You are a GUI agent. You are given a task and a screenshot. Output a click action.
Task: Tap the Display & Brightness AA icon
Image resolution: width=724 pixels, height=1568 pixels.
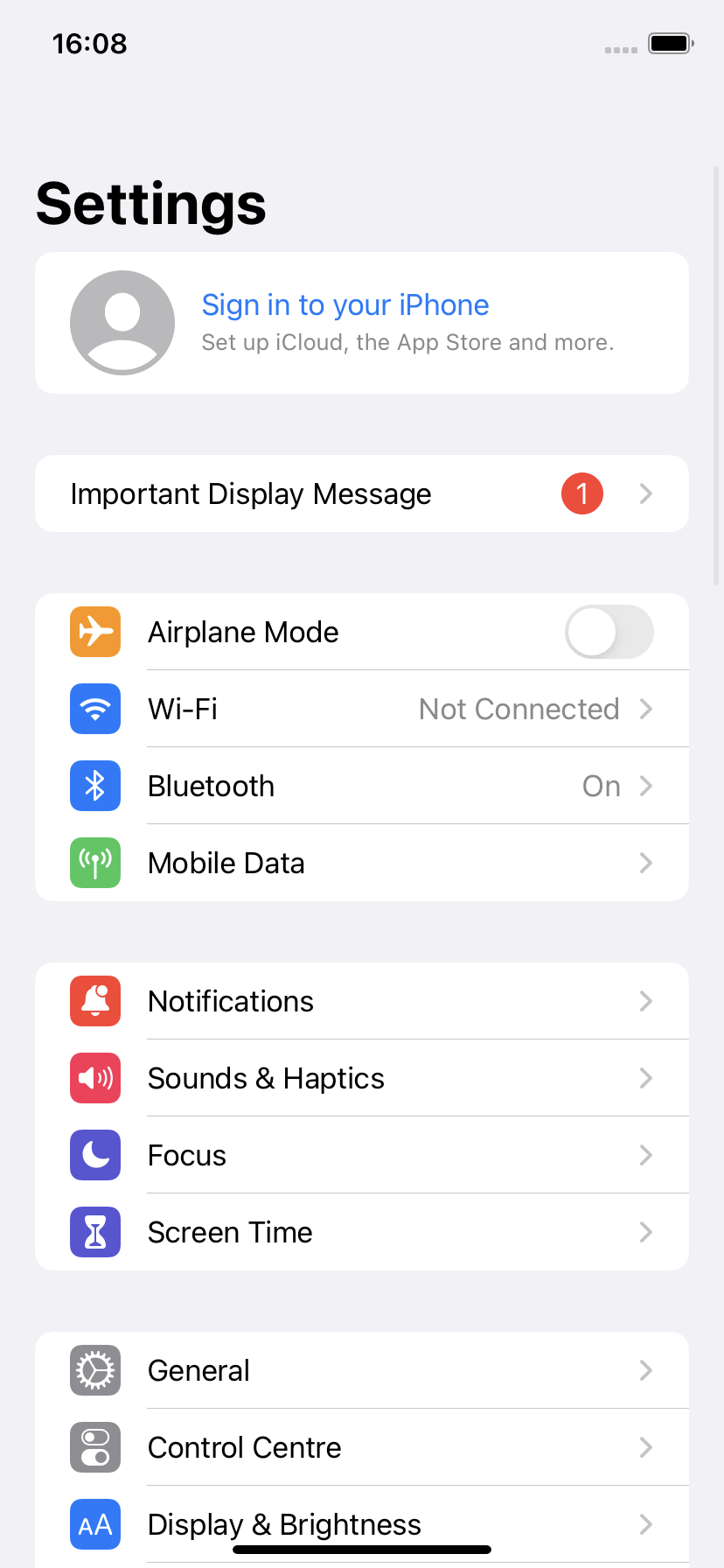[94, 1524]
